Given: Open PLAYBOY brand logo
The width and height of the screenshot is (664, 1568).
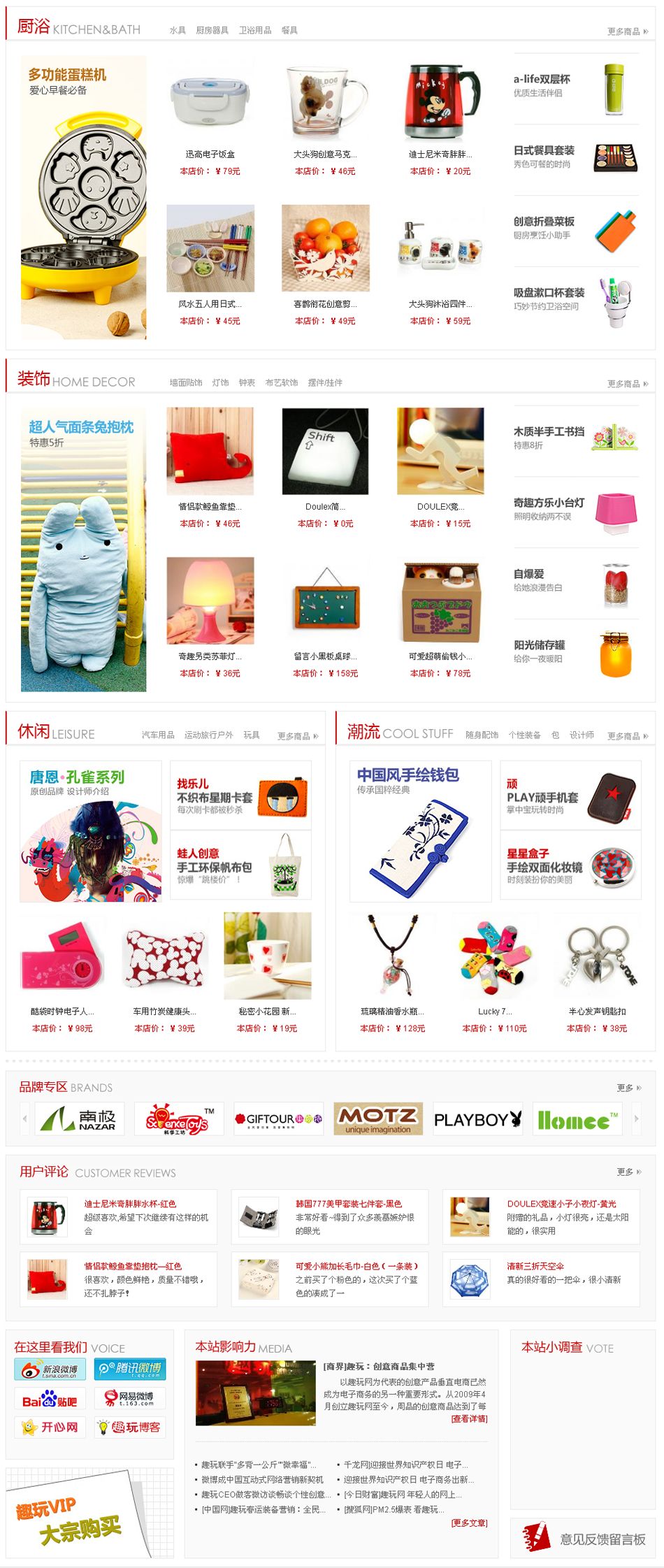Looking at the screenshot, I should 477,1119.
